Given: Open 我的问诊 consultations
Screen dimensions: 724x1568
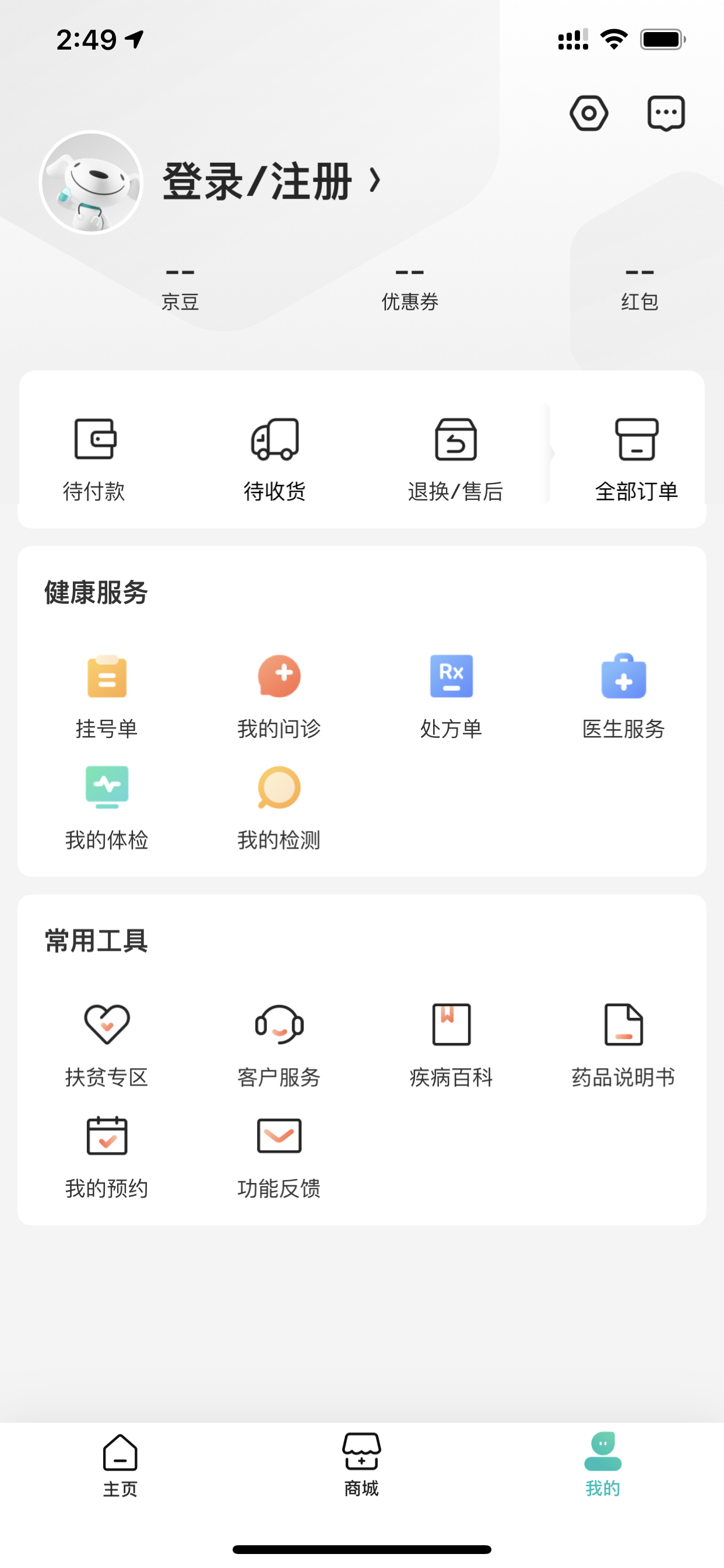Looking at the screenshot, I should [x=279, y=695].
